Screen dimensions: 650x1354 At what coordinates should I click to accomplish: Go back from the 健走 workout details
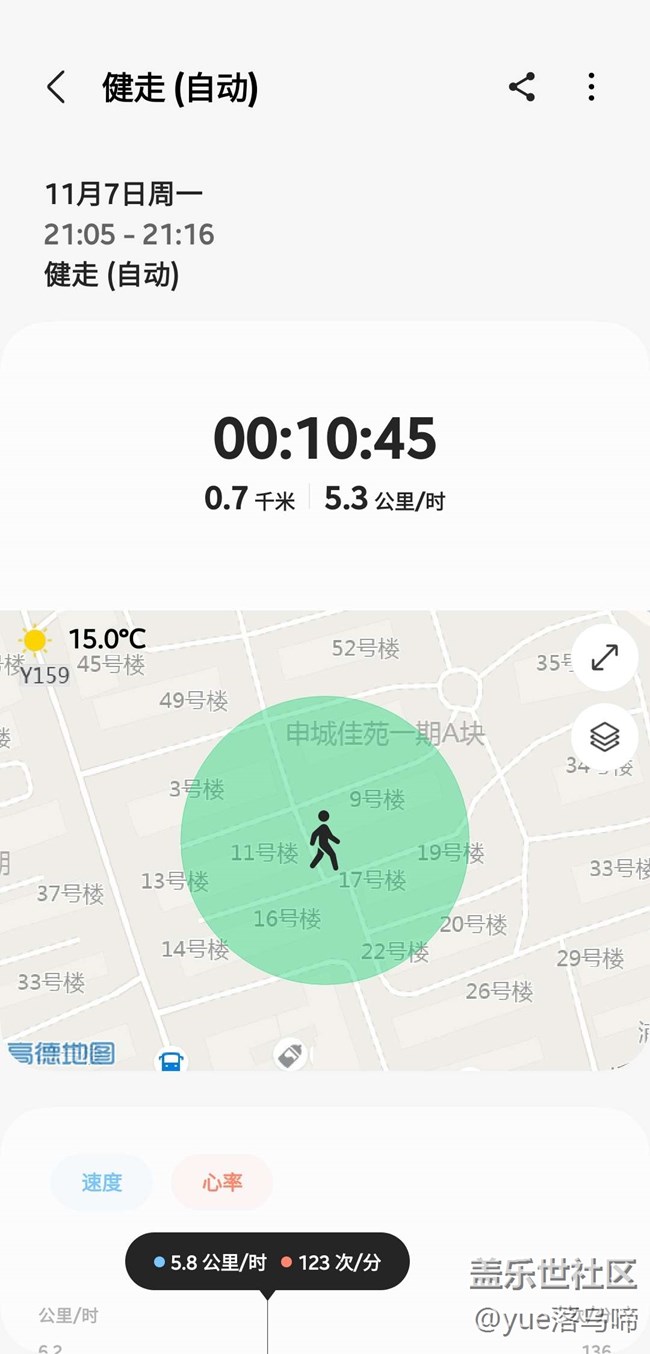pyautogui.click(x=56, y=88)
